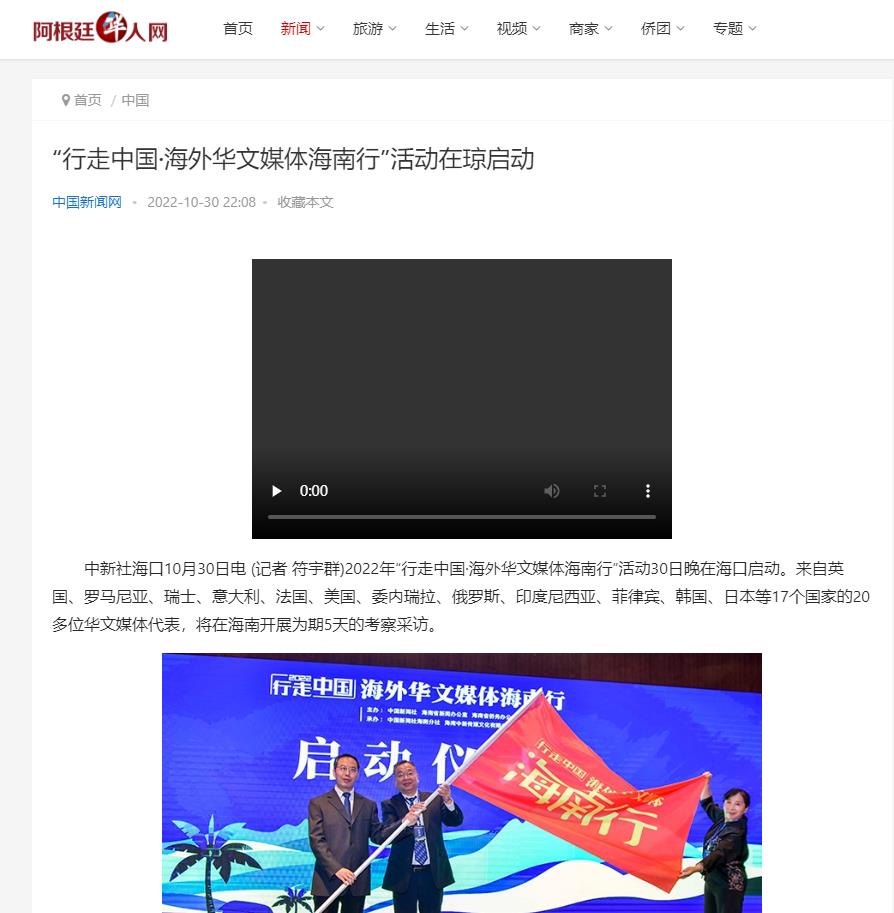Open the 中国 breadcrumb category

(135, 100)
